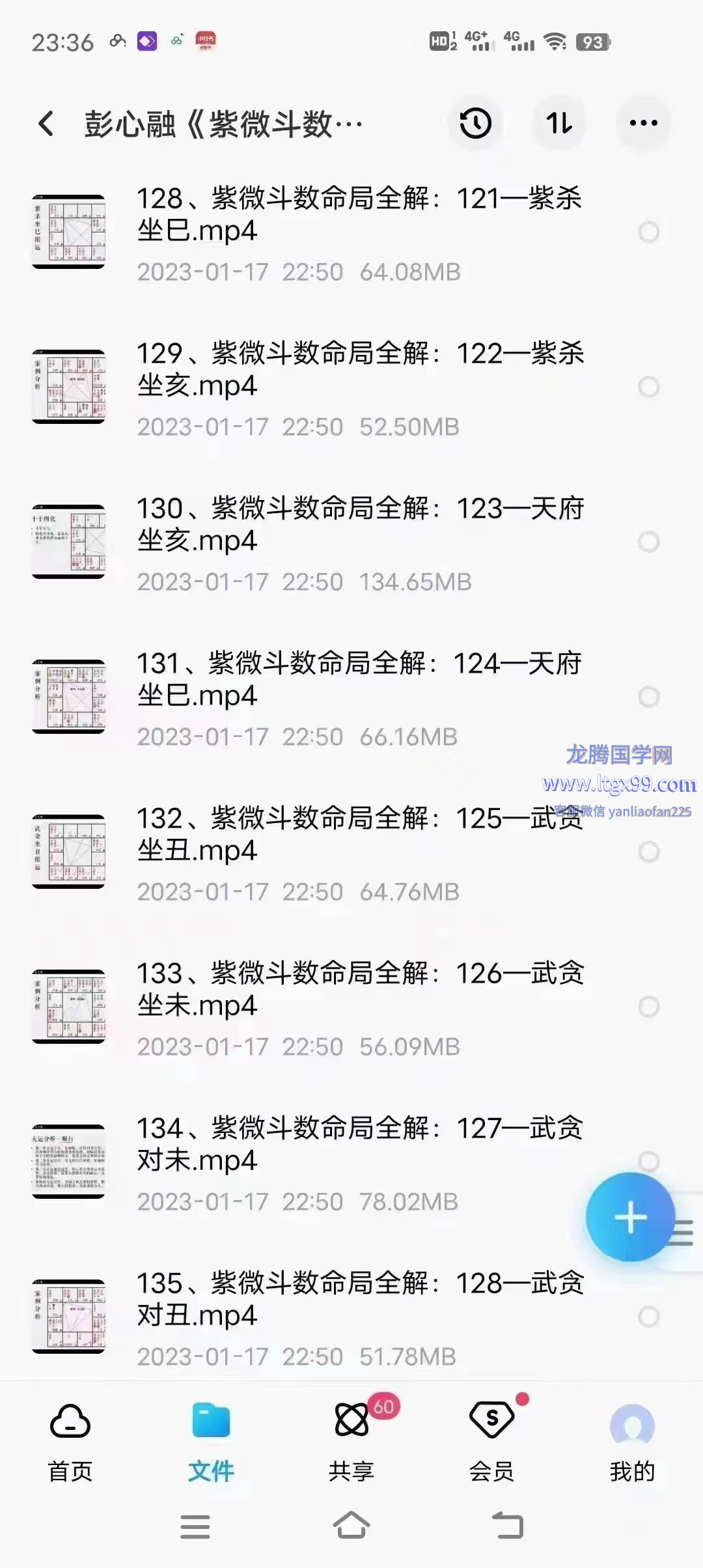Open video 130、天府坐亥.mp4
The width and height of the screenshot is (703, 1568).
coord(358,525)
